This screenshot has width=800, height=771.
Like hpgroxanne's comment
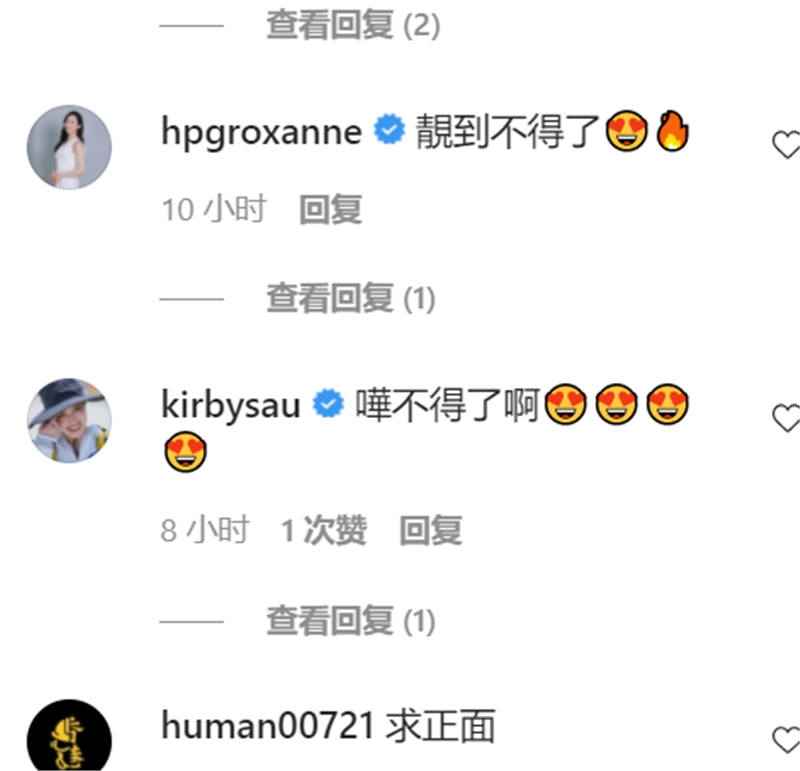click(x=787, y=146)
